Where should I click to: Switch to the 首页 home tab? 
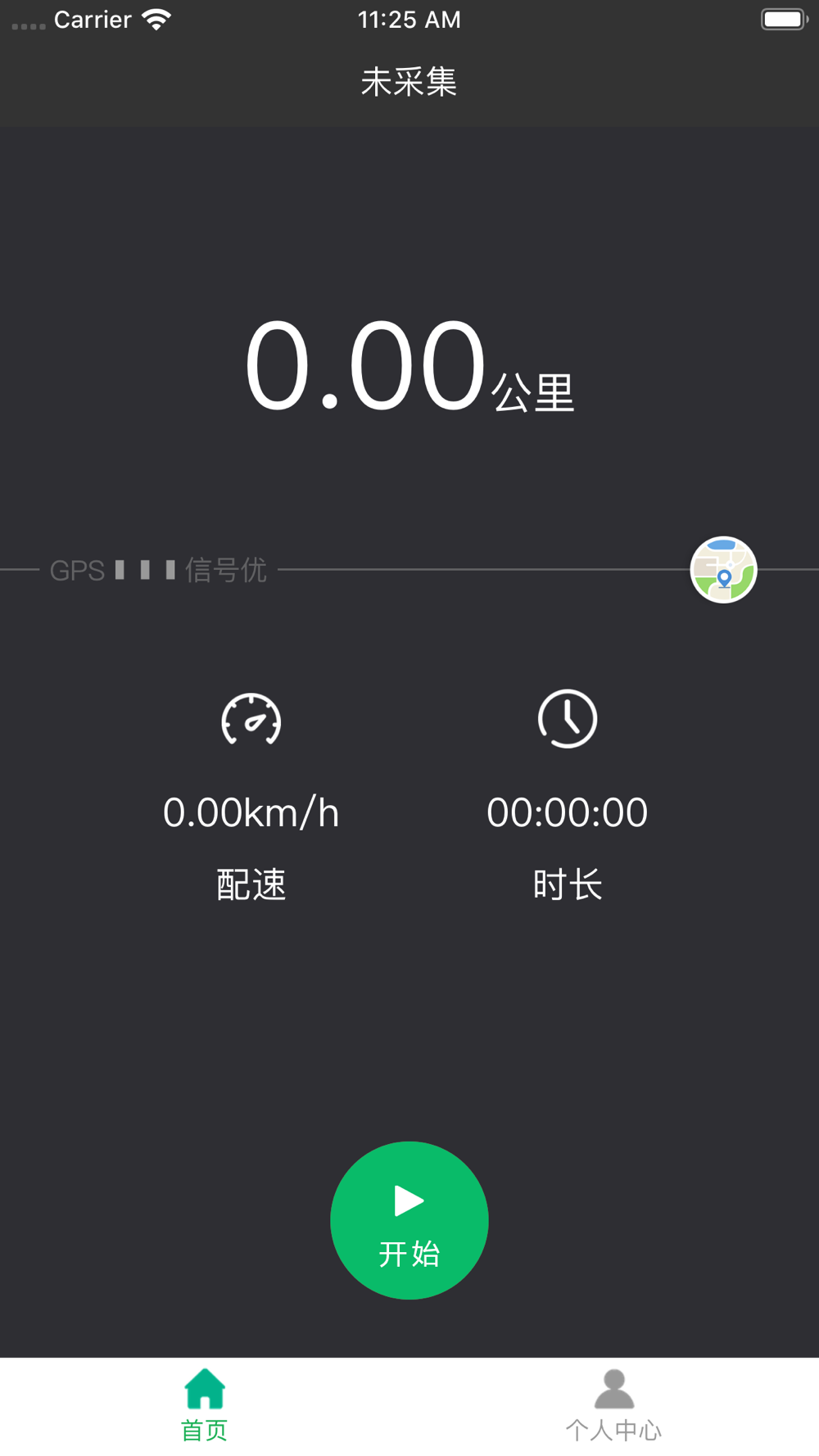coord(205,1406)
